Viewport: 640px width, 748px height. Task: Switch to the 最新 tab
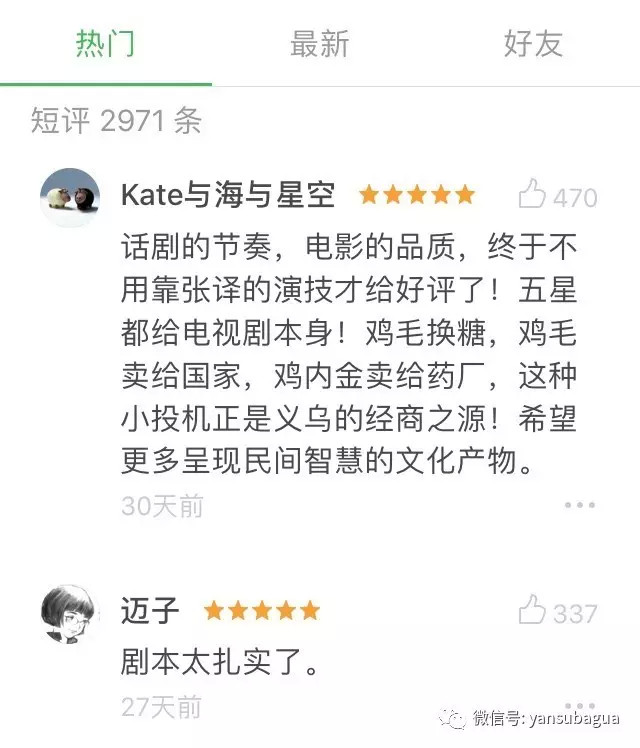(x=319, y=44)
